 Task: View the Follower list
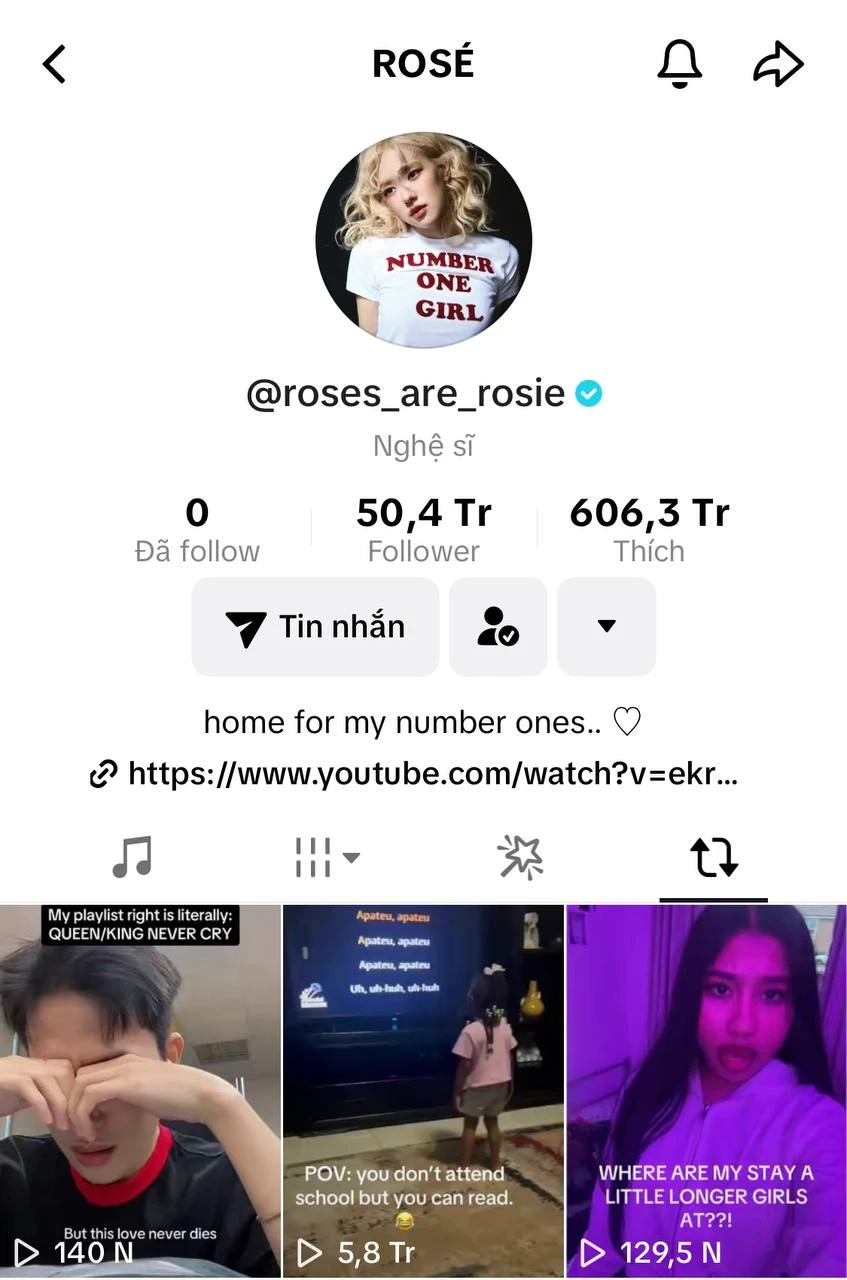(x=423, y=530)
